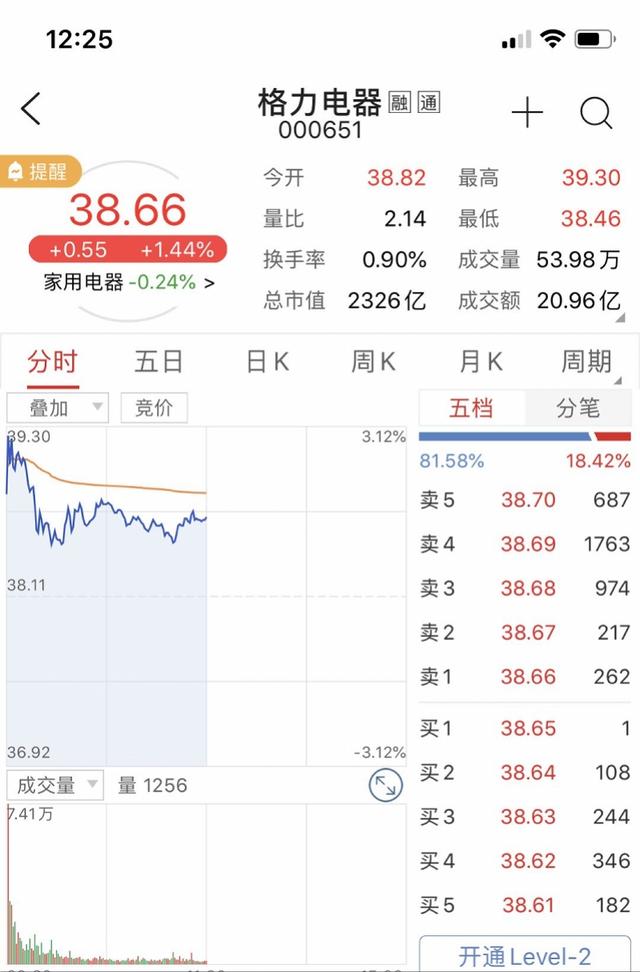Viewport: 640px width, 972px height.
Task: Expand the 叠加 overlay dropdown
Action: 57,407
